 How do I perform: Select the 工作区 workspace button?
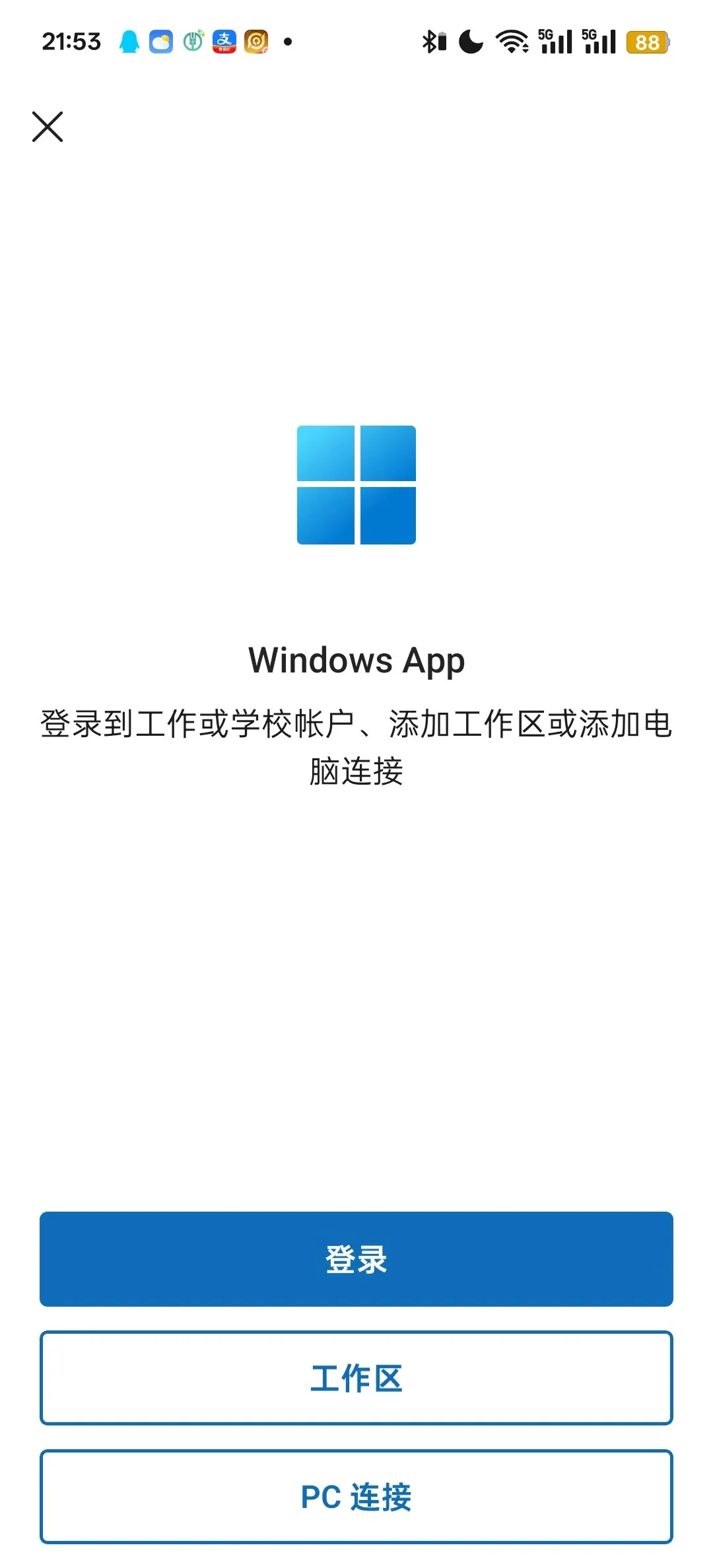[x=356, y=1377]
